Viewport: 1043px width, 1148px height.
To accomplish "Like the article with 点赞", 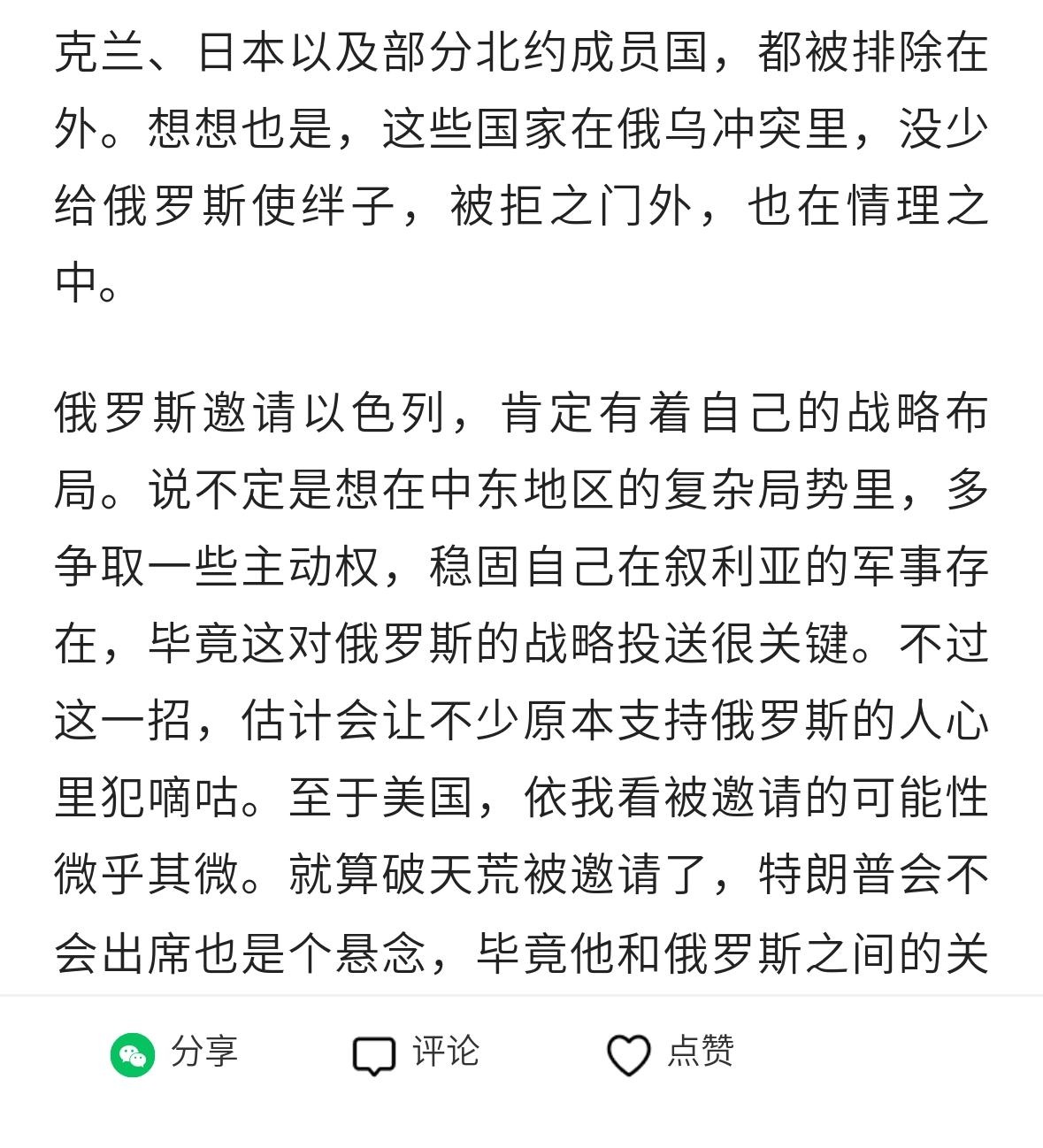I will point(670,1053).
